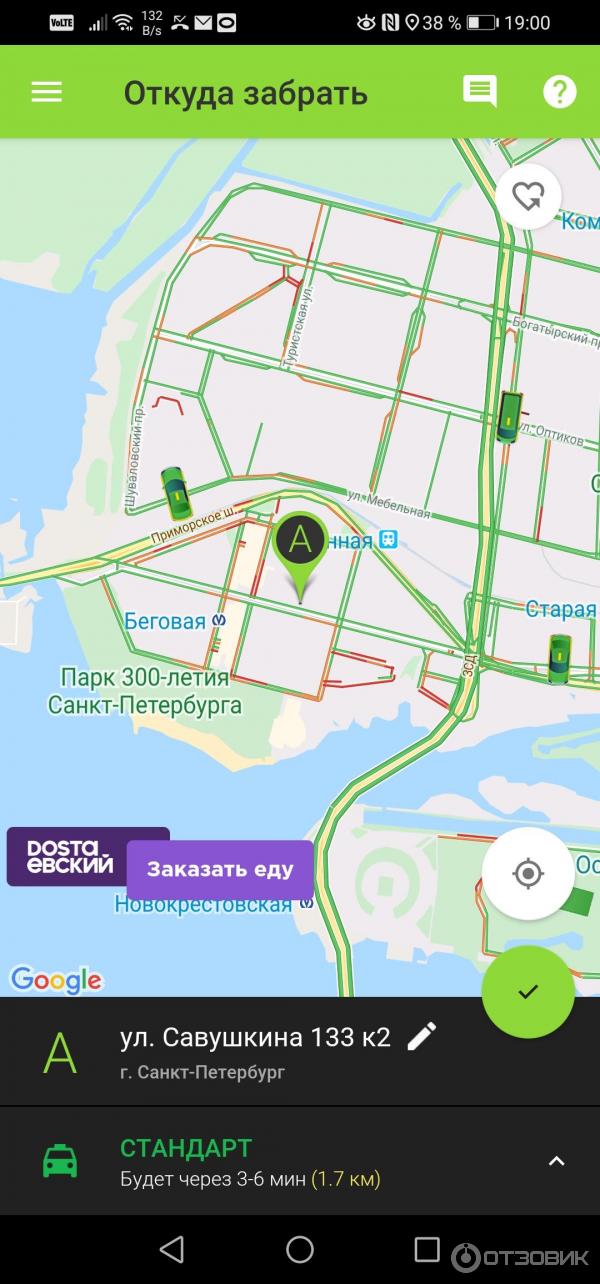Open the help question mark

coord(559,92)
